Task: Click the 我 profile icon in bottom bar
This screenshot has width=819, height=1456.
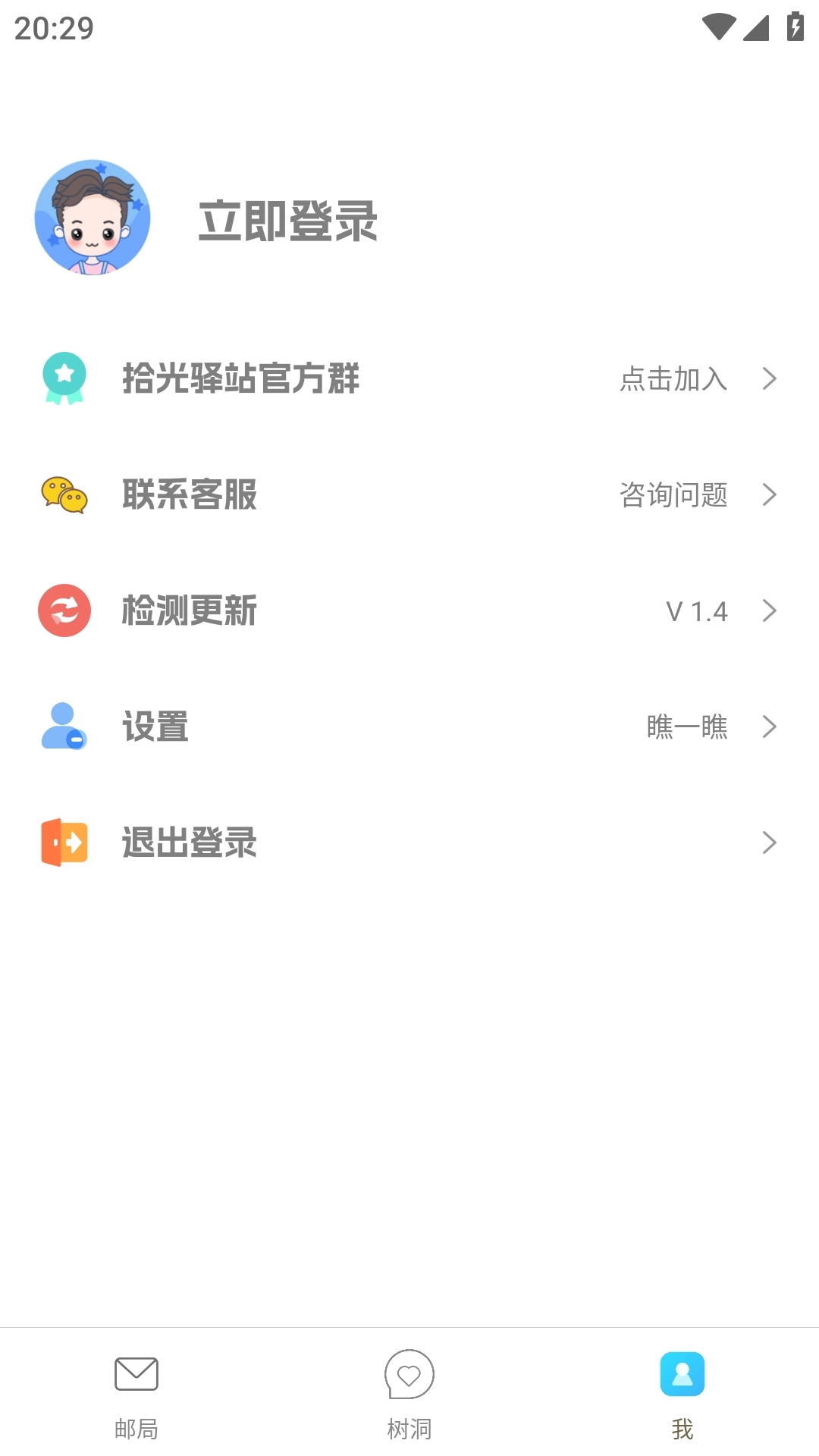Action: pos(682,1375)
